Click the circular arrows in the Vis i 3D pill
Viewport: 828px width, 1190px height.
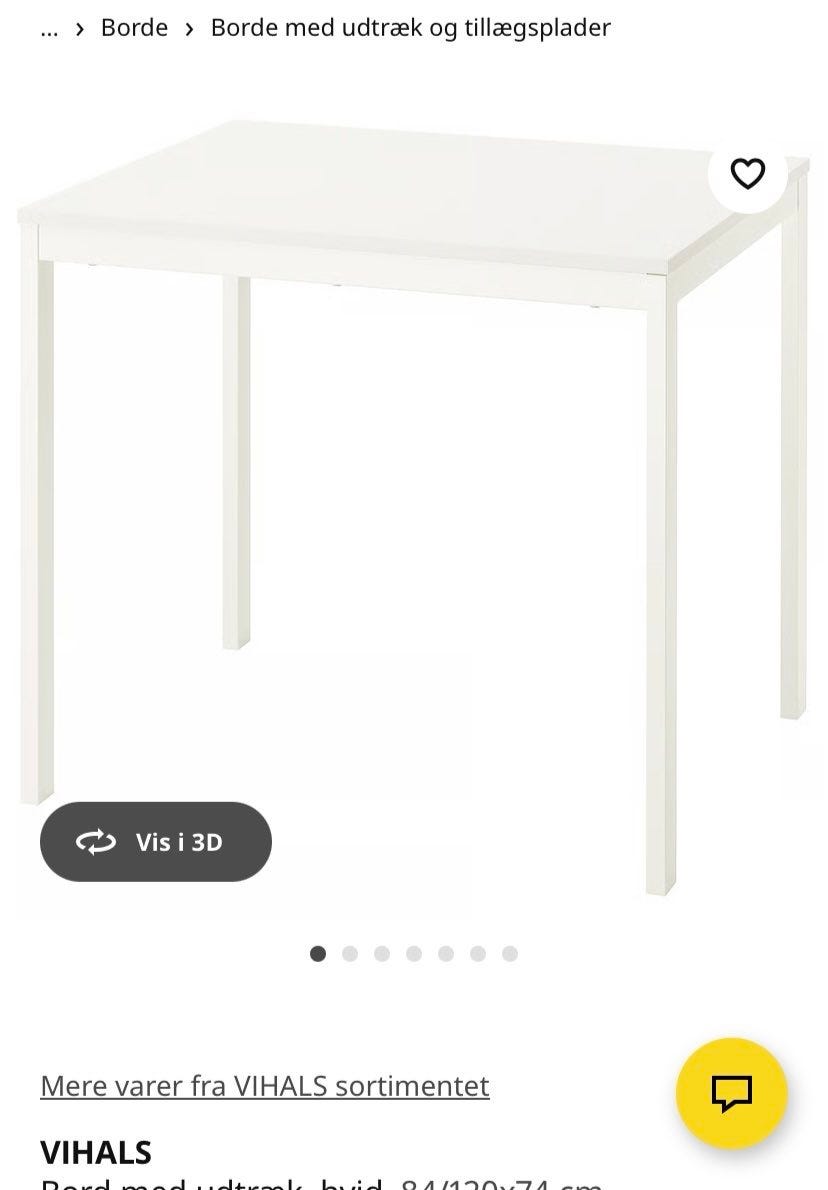coord(95,842)
